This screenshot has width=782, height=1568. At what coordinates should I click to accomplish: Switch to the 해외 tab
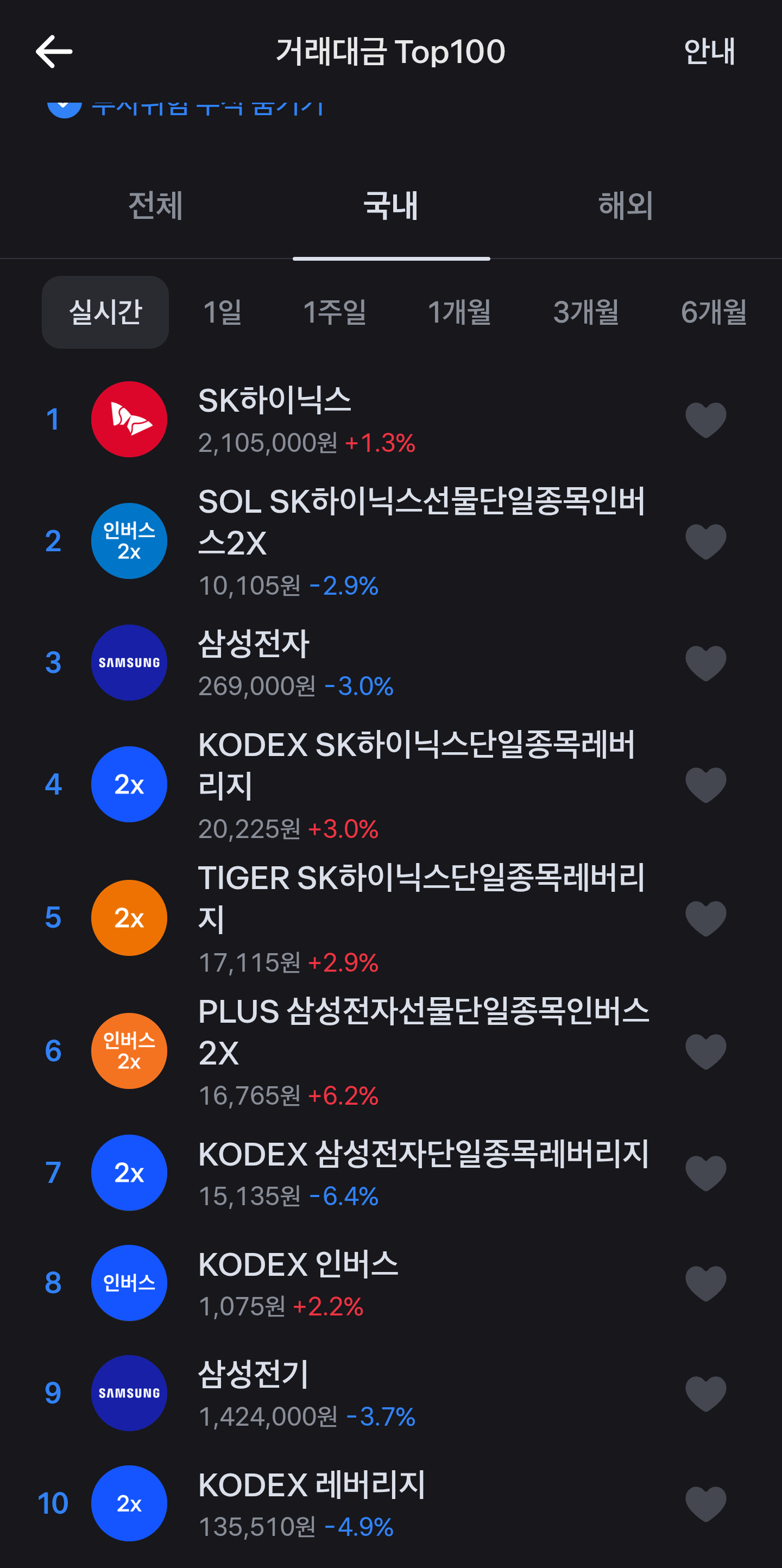click(626, 205)
